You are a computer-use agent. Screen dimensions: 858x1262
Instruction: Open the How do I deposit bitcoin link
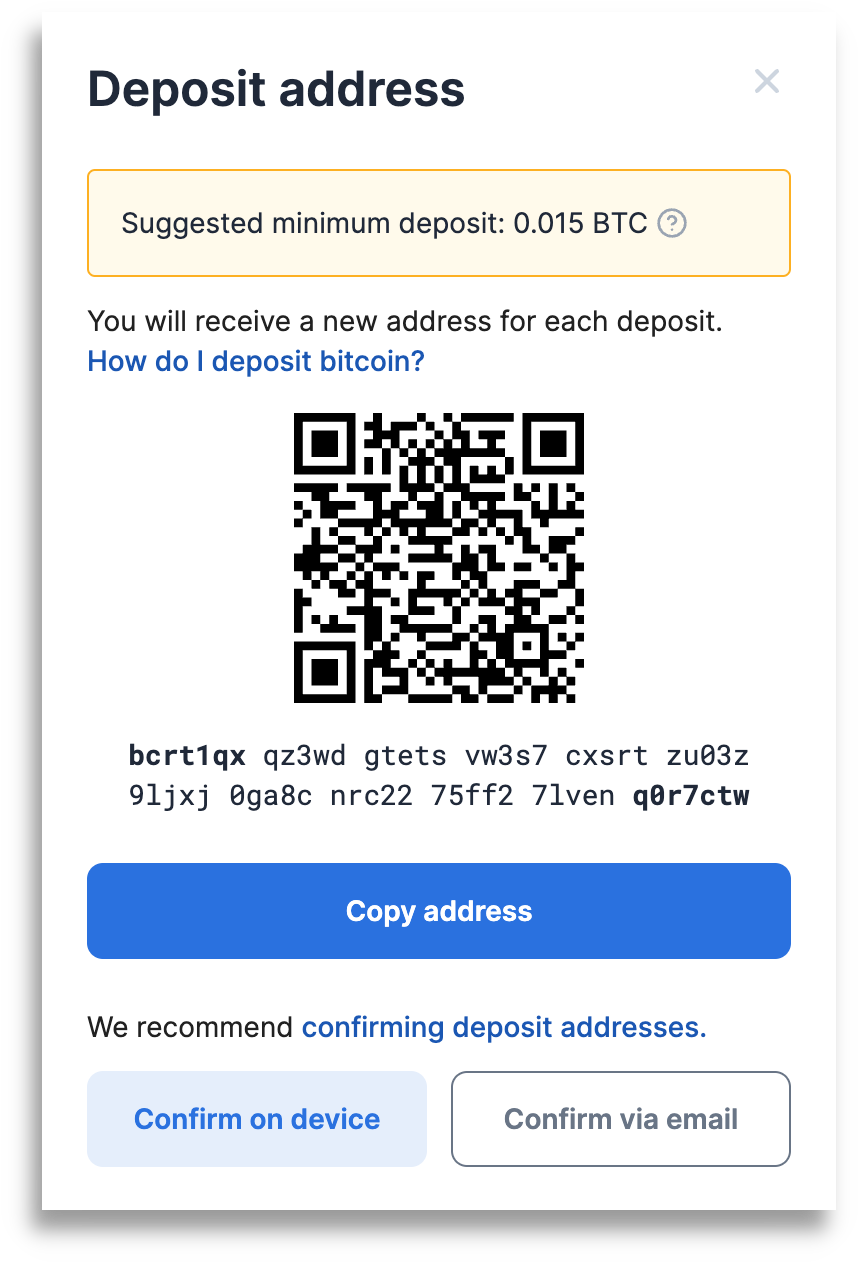255,361
